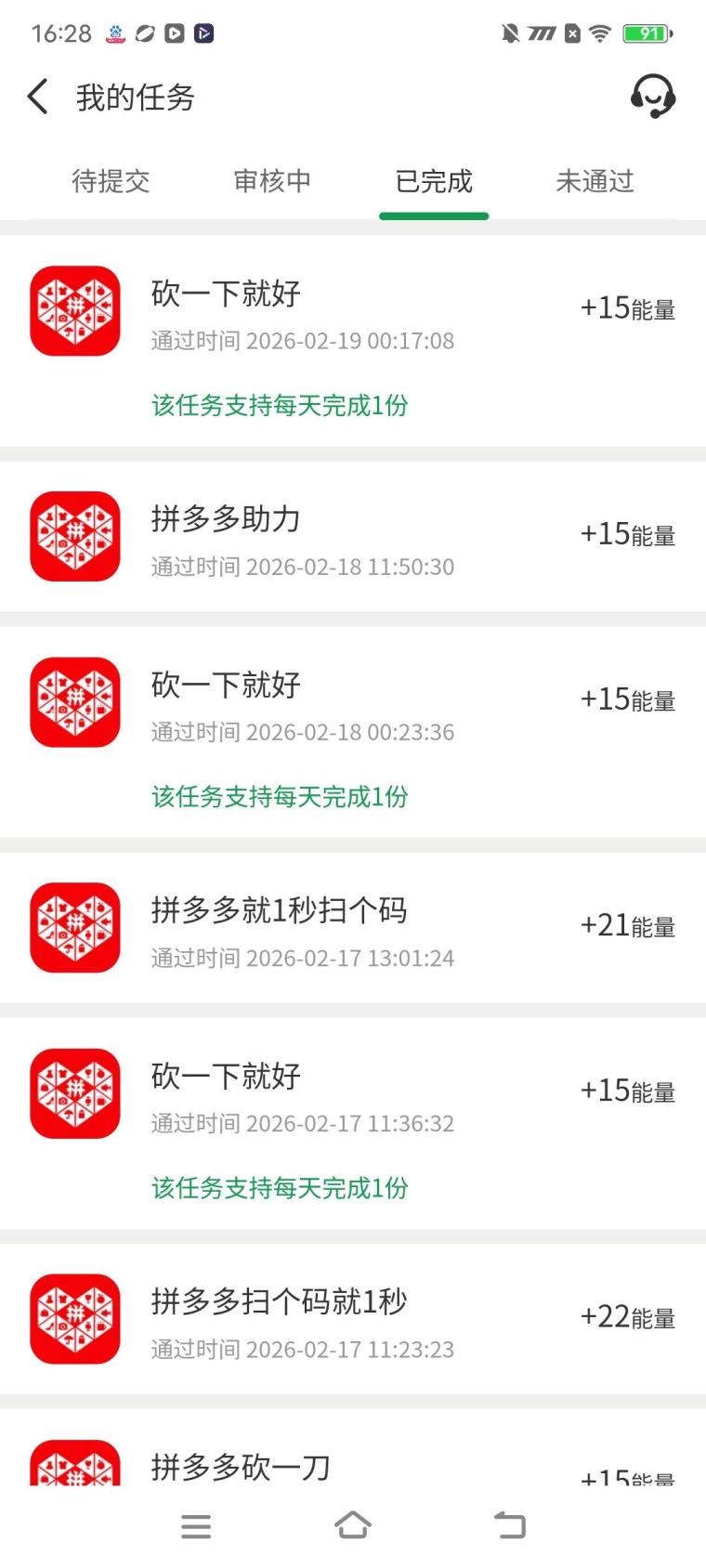Screen dimensions: 706x1568
Task: Tap the home navigation button
Action: coord(353,1524)
